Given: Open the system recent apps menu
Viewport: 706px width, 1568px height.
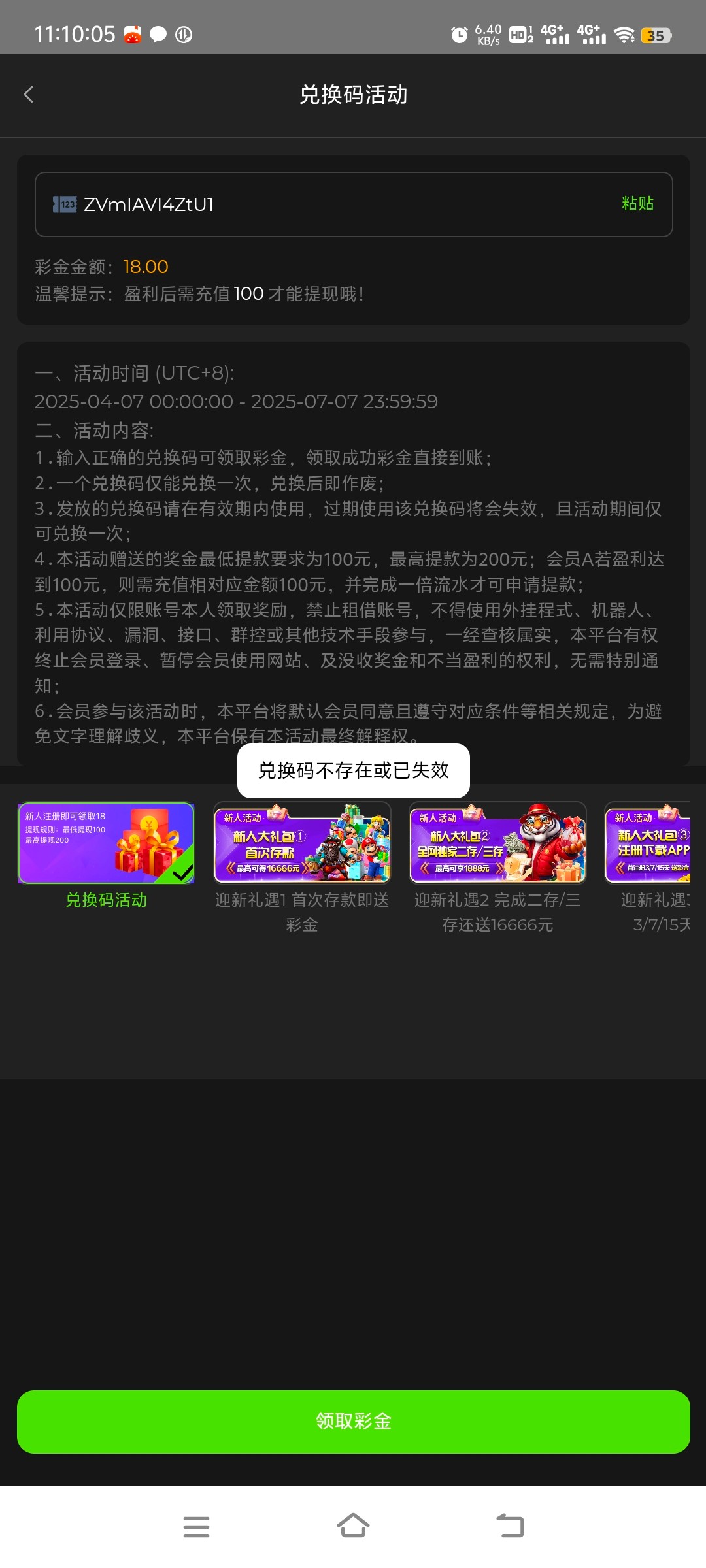Looking at the screenshot, I should click(x=196, y=1526).
